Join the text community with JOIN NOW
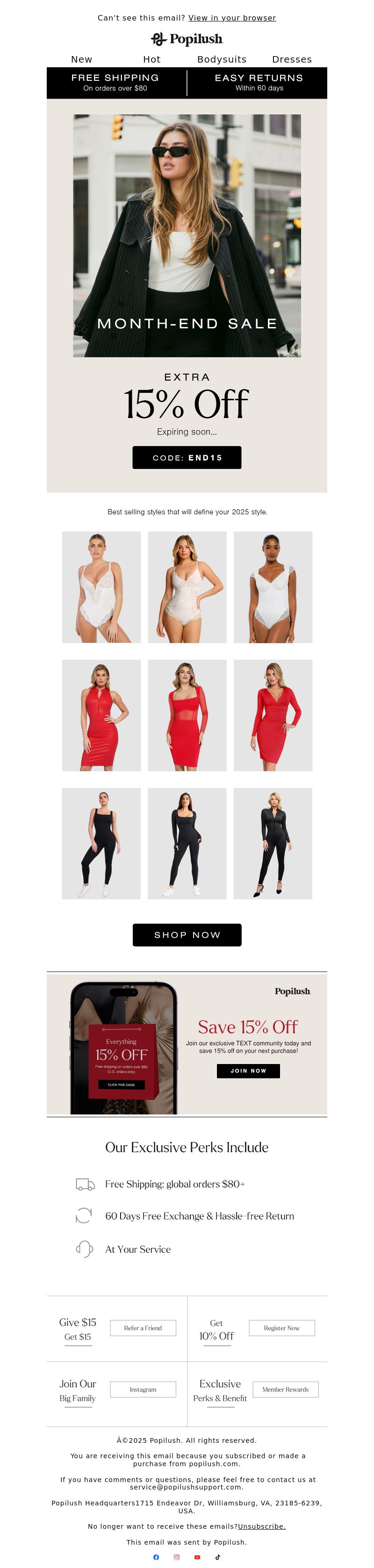The height and width of the screenshot is (1568, 374). tap(248, 1071)
